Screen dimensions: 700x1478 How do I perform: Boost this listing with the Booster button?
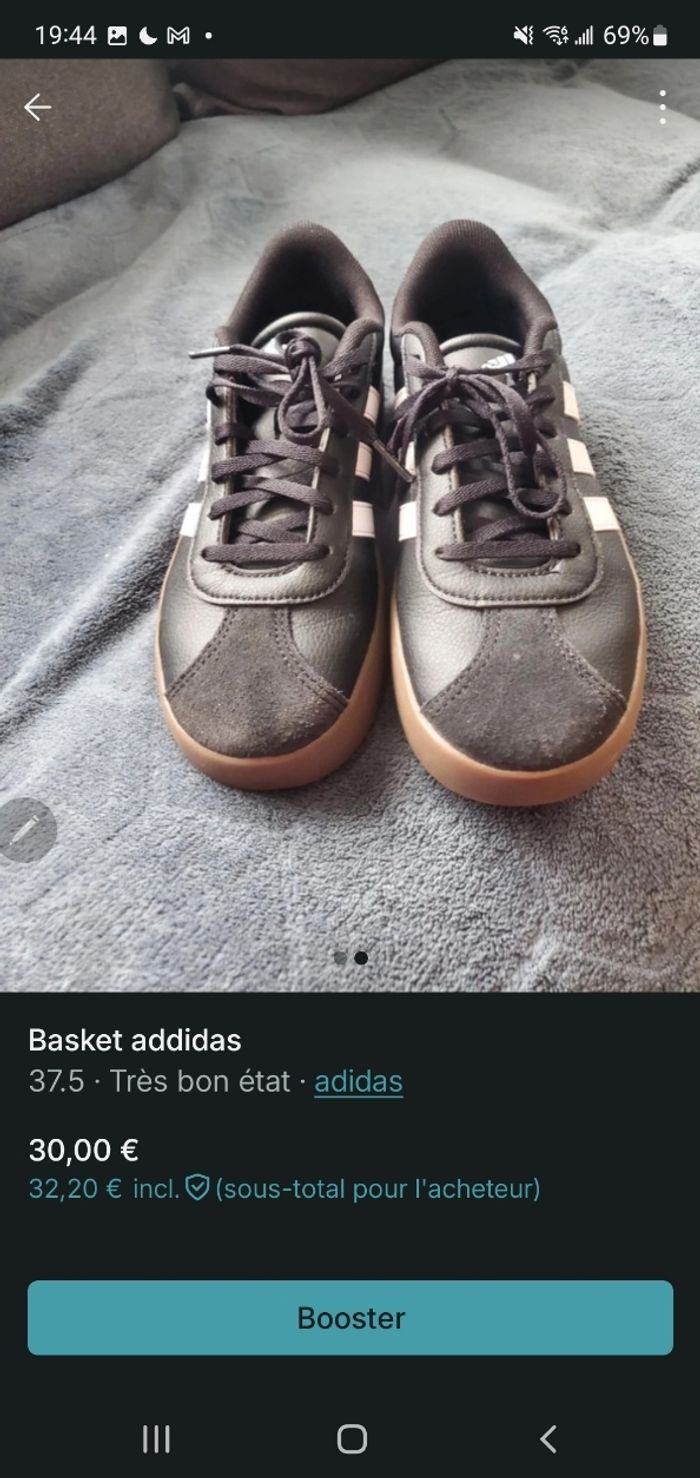point(350,1318)
